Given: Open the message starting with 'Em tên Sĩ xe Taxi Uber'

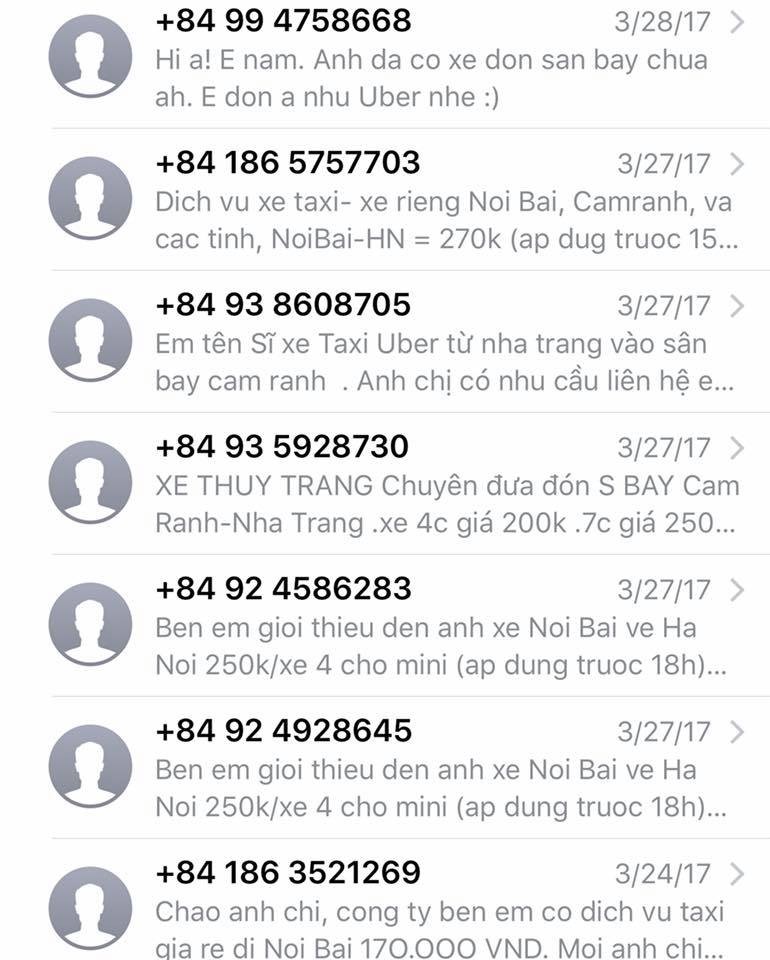Looking at the screenshot, I should (x=400, y=343).
